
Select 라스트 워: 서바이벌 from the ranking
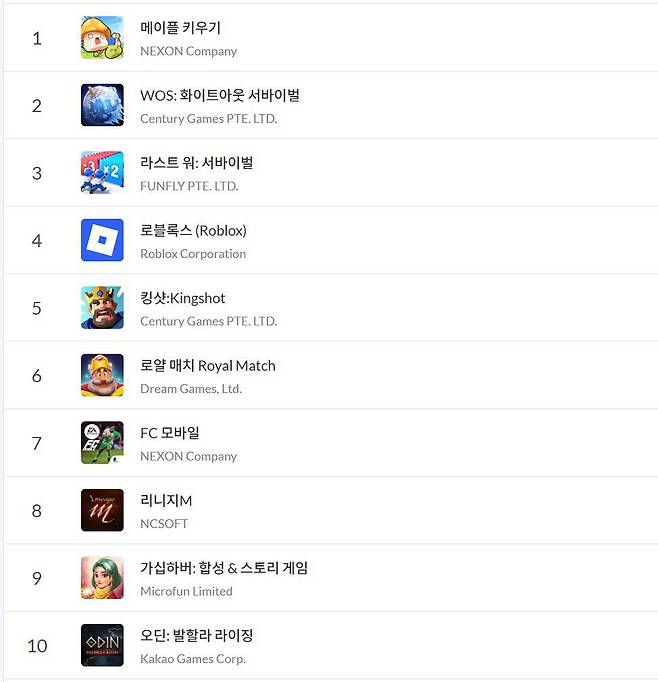(197, 163)
